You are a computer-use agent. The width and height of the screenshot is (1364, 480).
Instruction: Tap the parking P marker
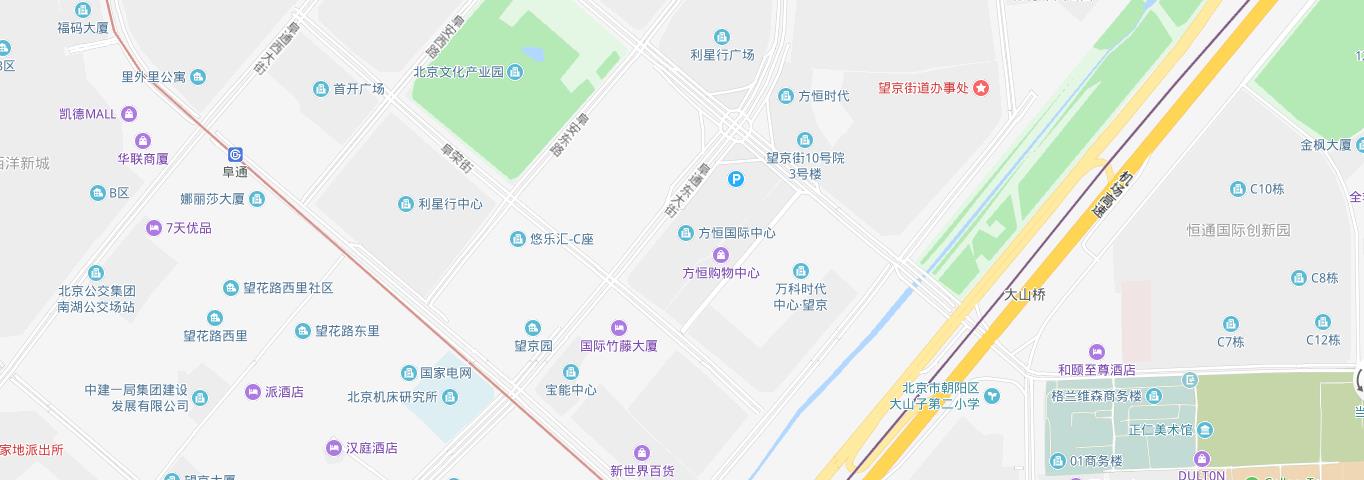click(736, 179)
